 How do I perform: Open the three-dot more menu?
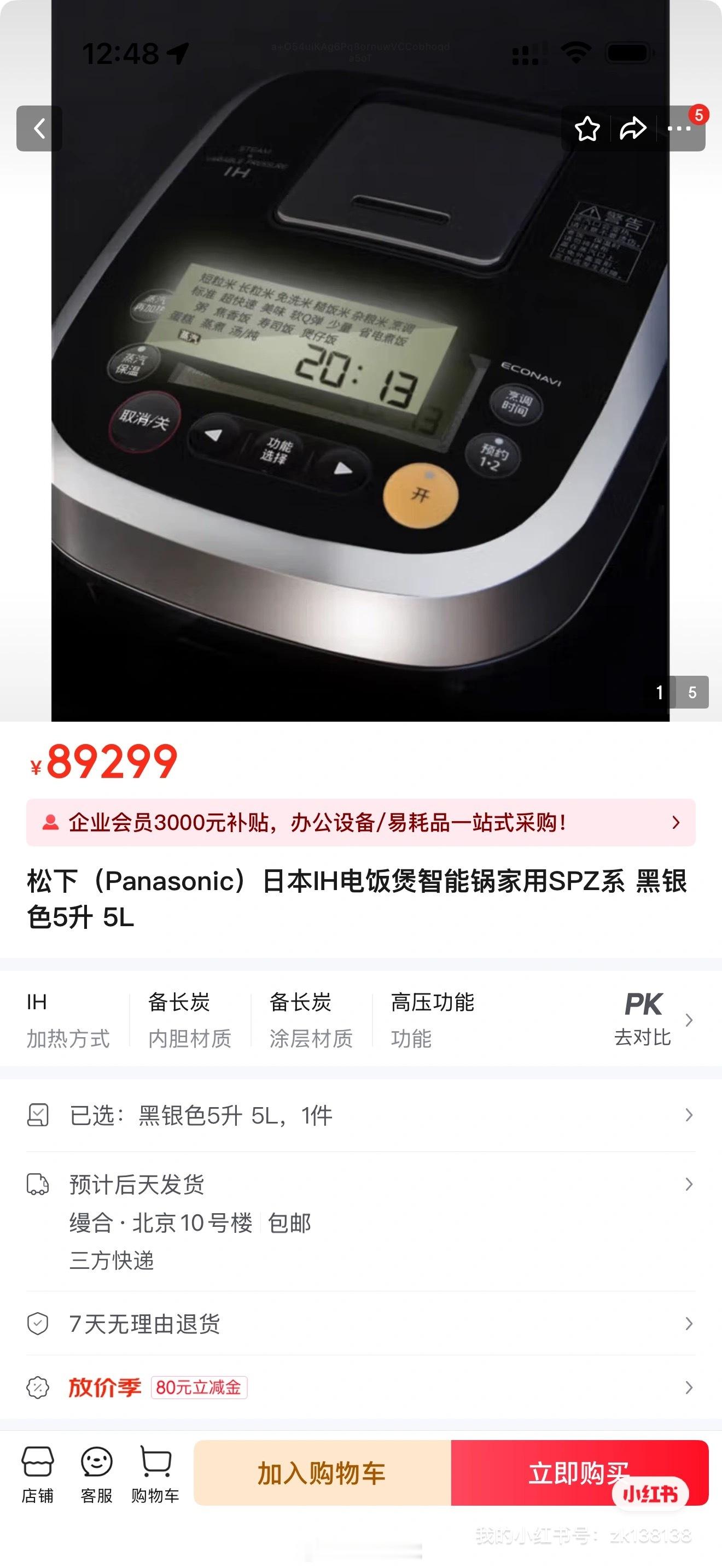679,129
